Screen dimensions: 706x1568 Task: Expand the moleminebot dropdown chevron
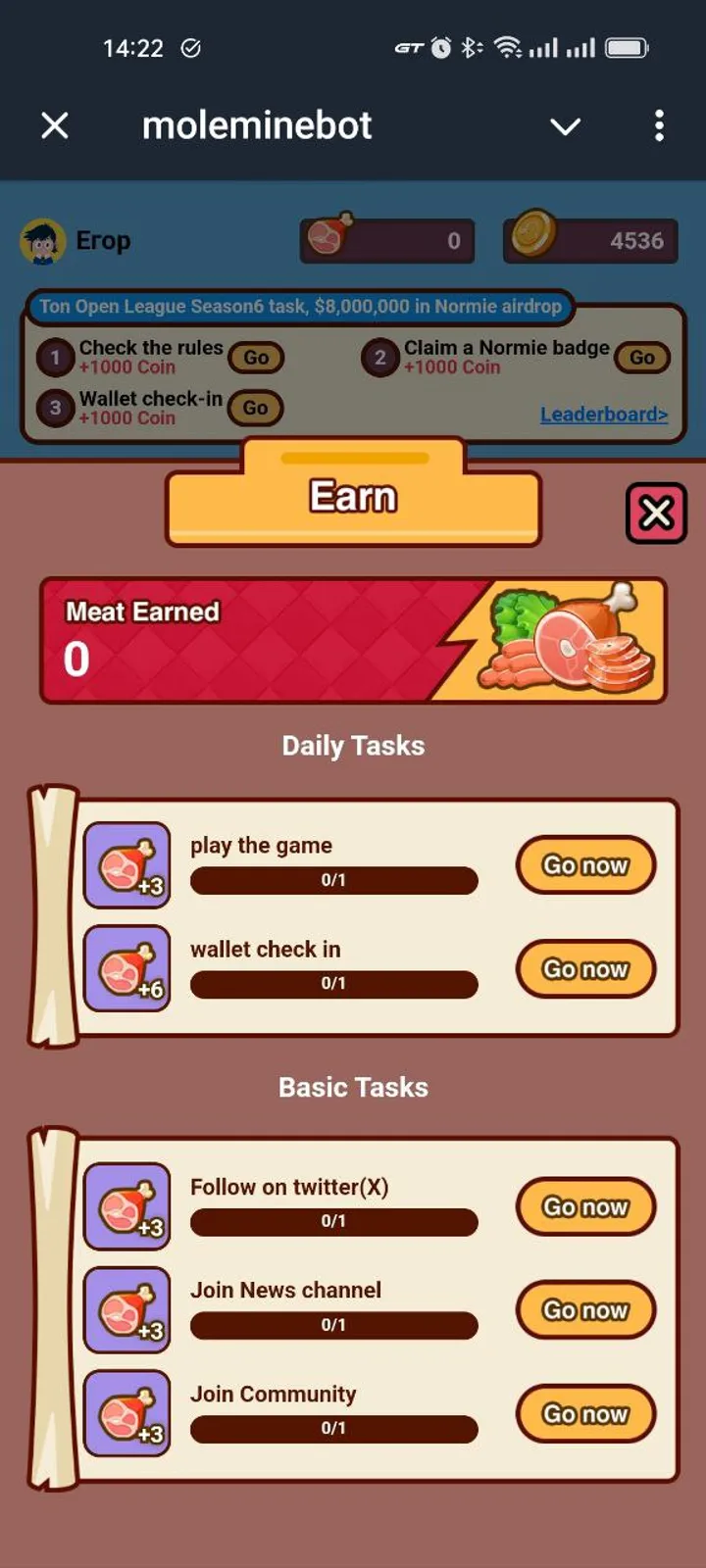pyautogui.click(x=565, y=126)
